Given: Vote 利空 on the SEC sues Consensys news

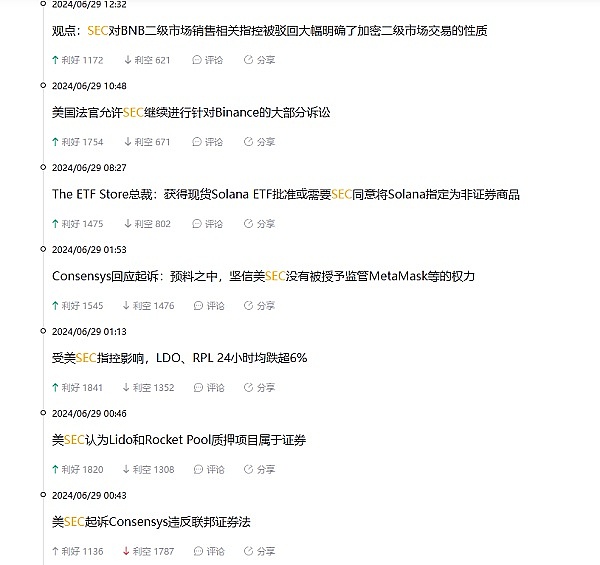Looking at the screenshot, I should (x=149, y=551).
